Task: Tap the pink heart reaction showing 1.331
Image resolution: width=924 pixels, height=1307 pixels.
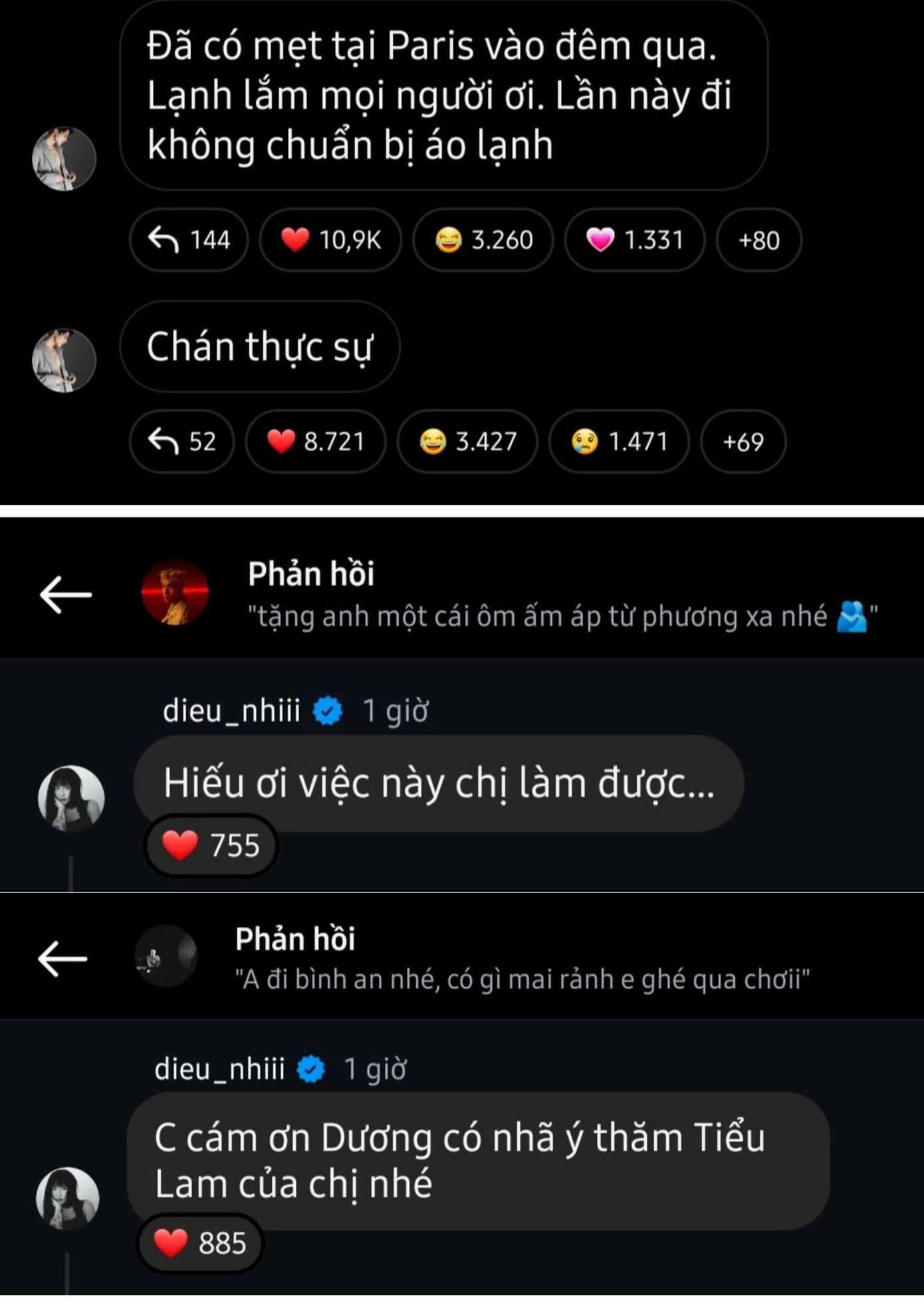Action: point(632,241)
